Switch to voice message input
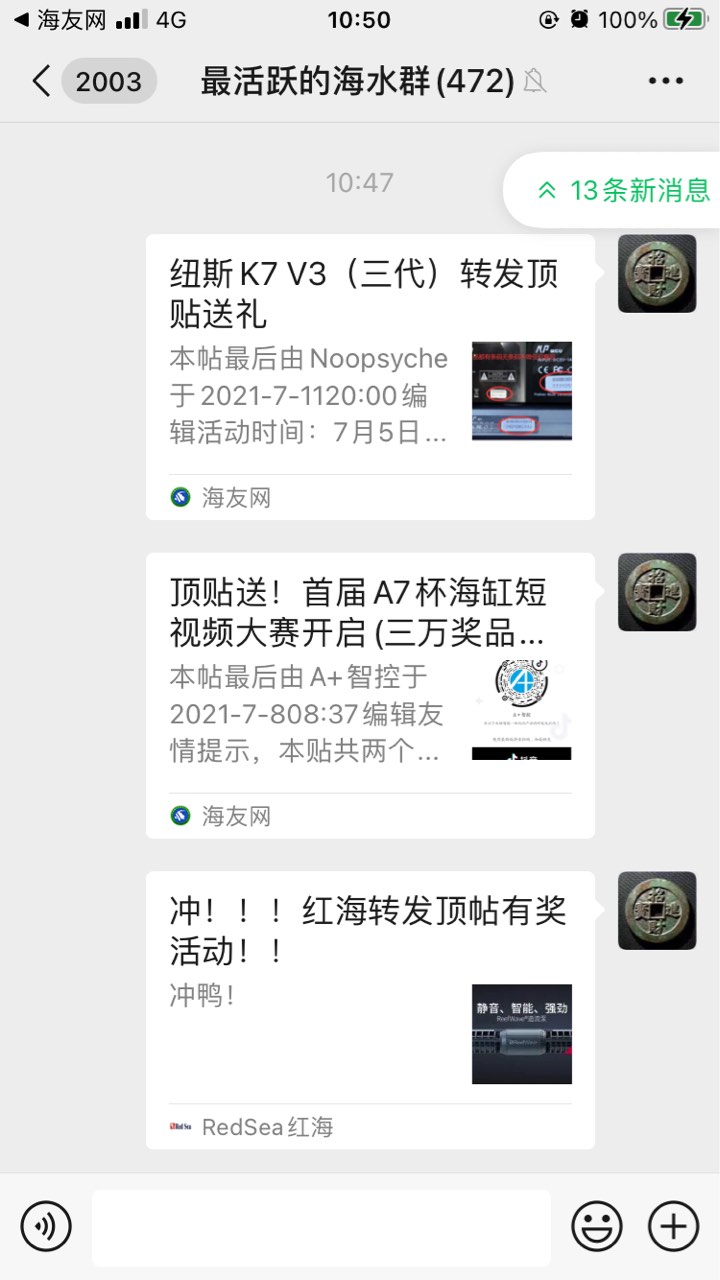Image resolution: width=720 pixels, height=1280 pixels. click(x=46, y=1226)
